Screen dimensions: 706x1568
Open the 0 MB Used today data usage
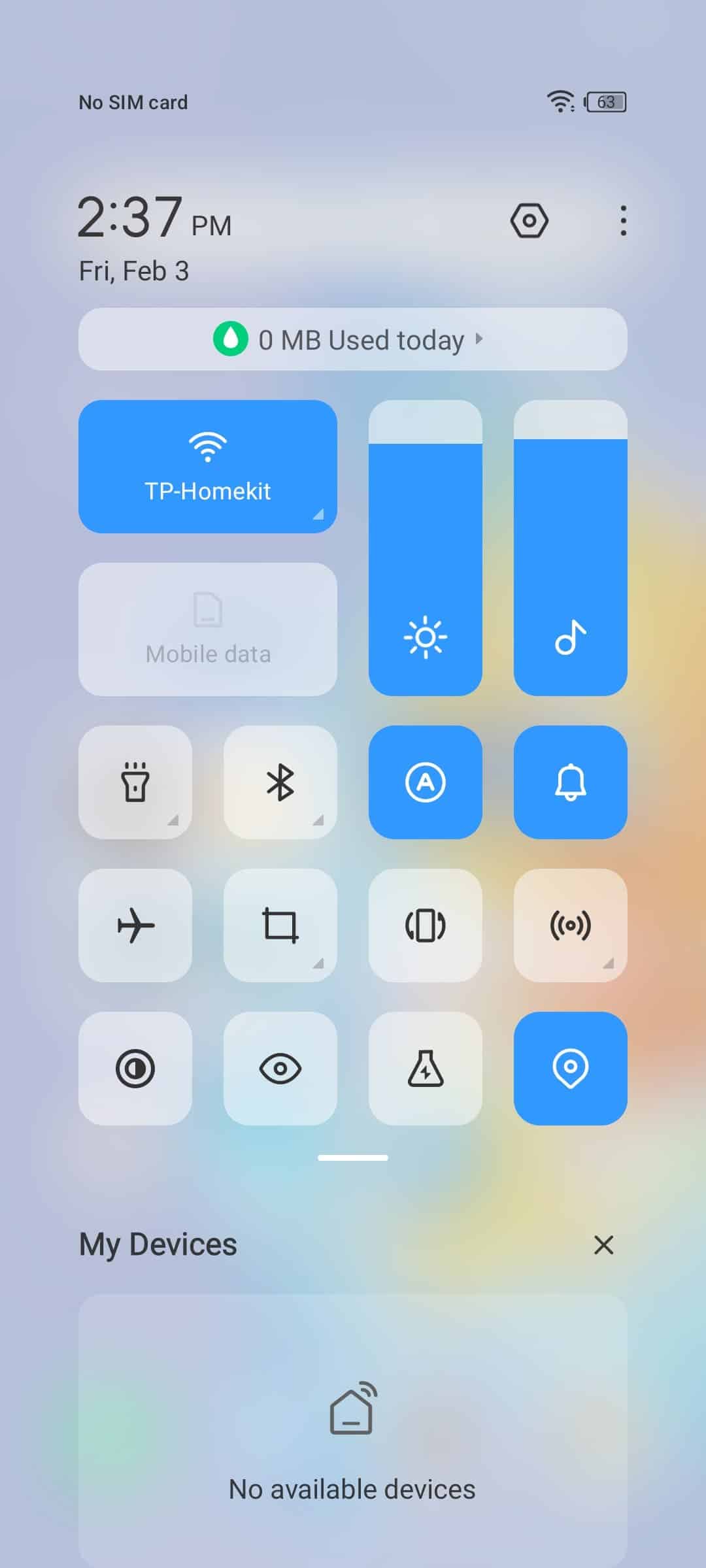coord(353,339)
